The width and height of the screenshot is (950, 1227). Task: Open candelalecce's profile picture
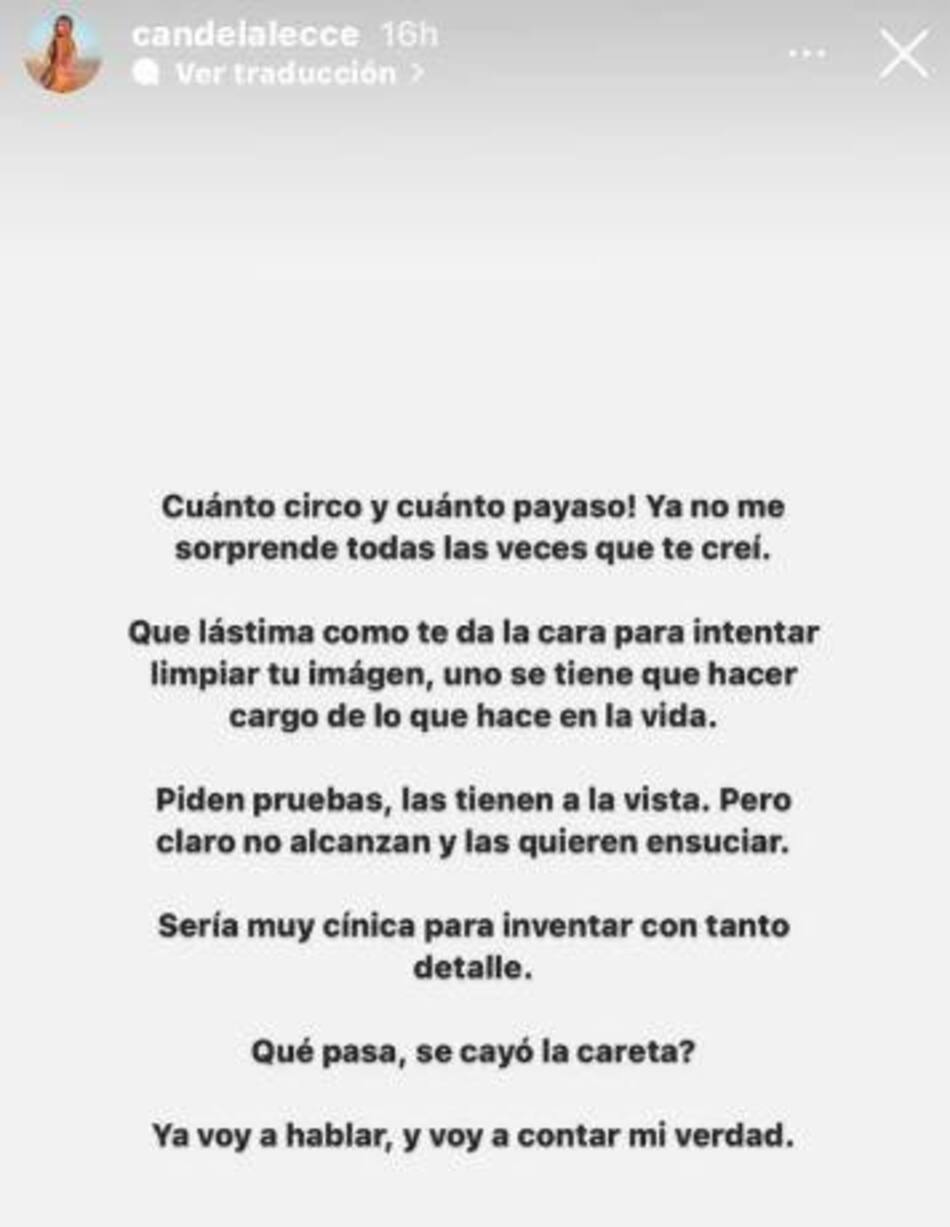coord(63,56)
